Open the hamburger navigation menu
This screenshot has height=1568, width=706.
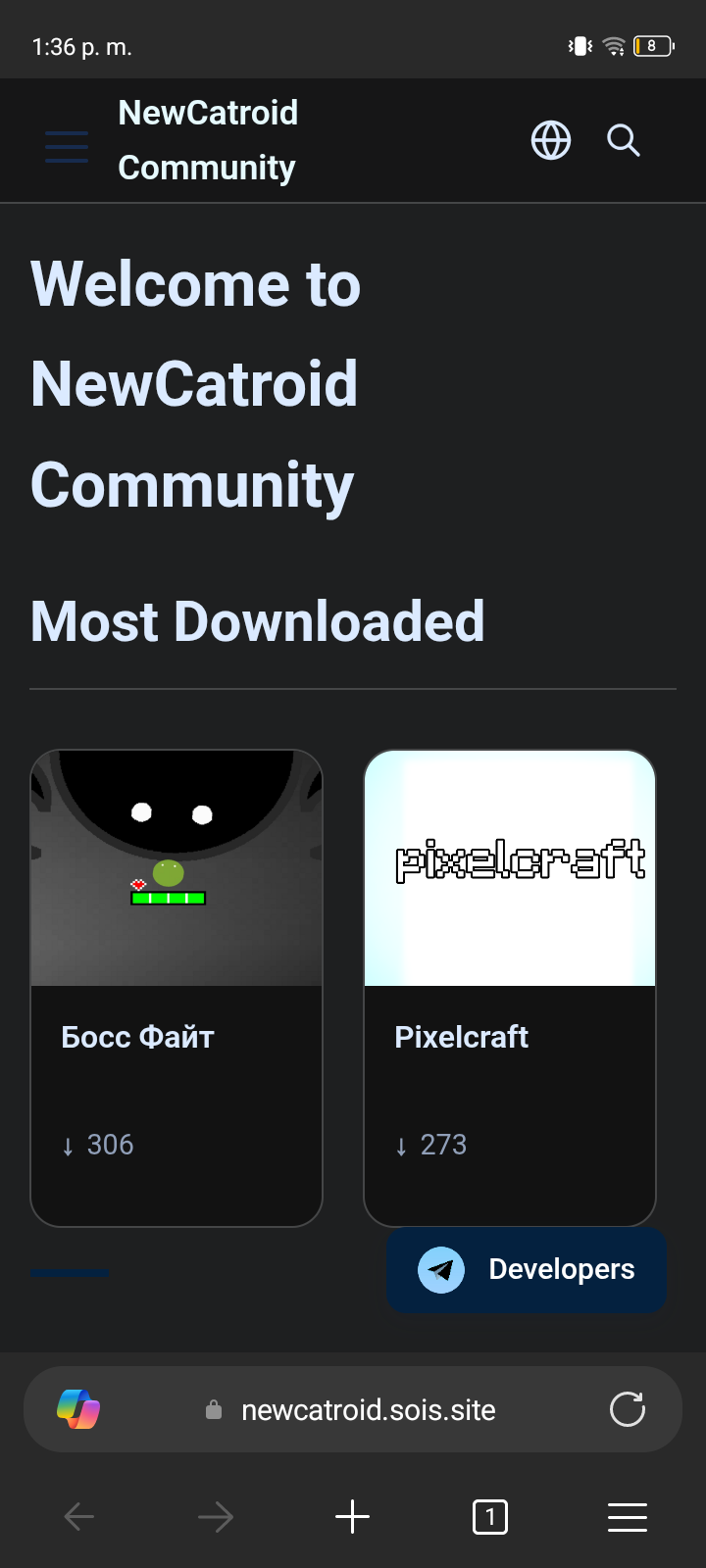tap(67, 146)
